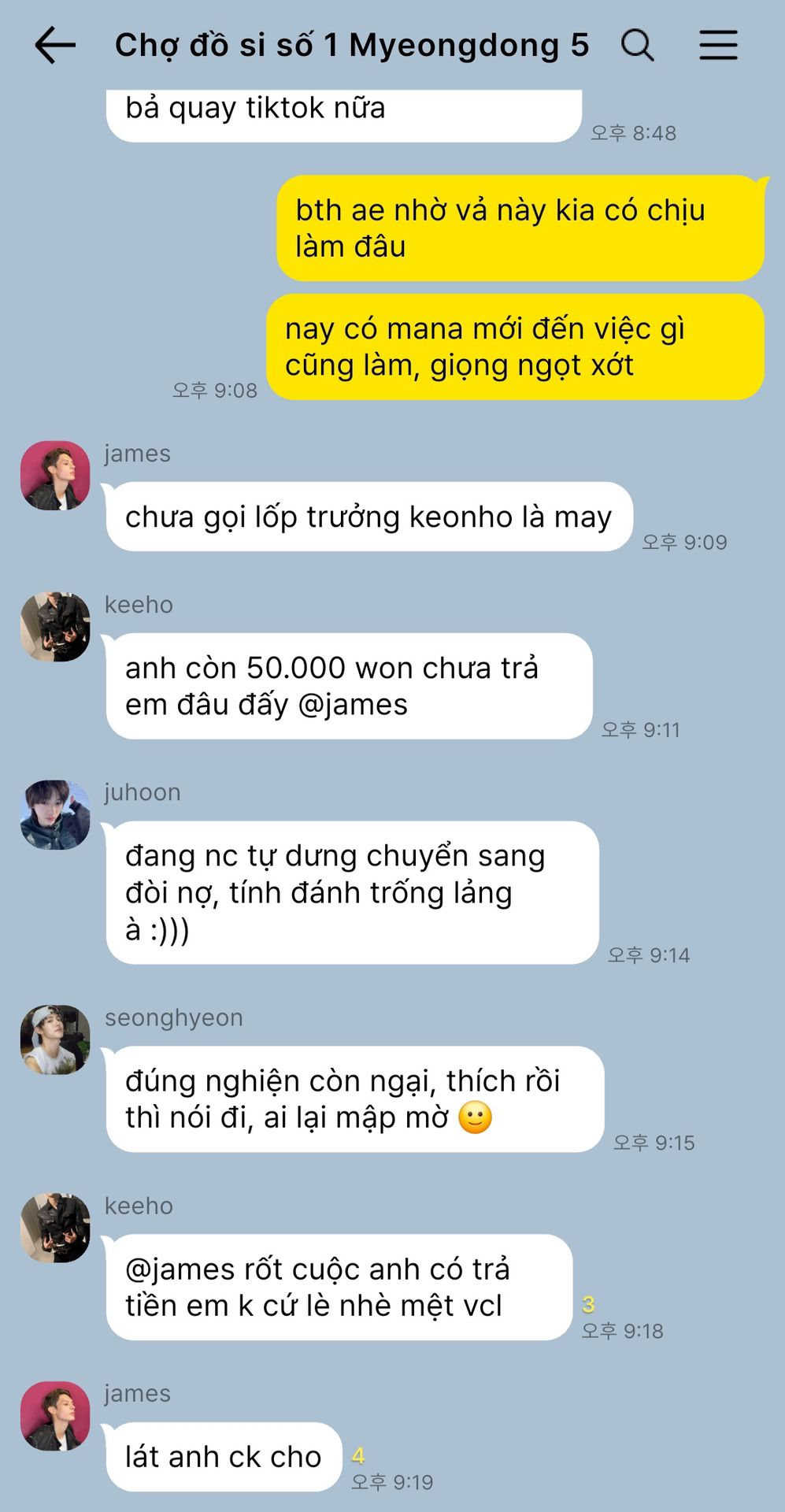785x1512 pixels.
Task: Open keeho's avatar beside the 50.000 won message
Action: coord(55,627)
